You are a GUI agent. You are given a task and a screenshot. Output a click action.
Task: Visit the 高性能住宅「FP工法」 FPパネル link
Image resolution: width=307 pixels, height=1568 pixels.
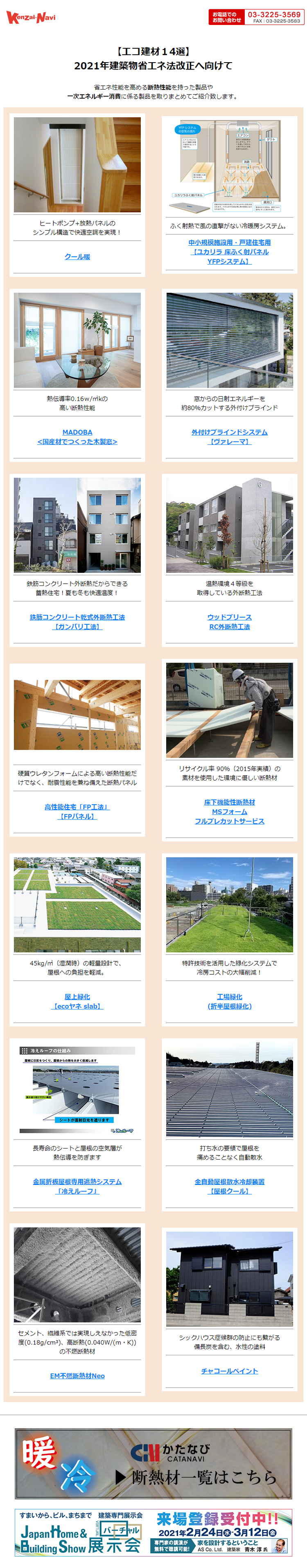tap(77, 811)
